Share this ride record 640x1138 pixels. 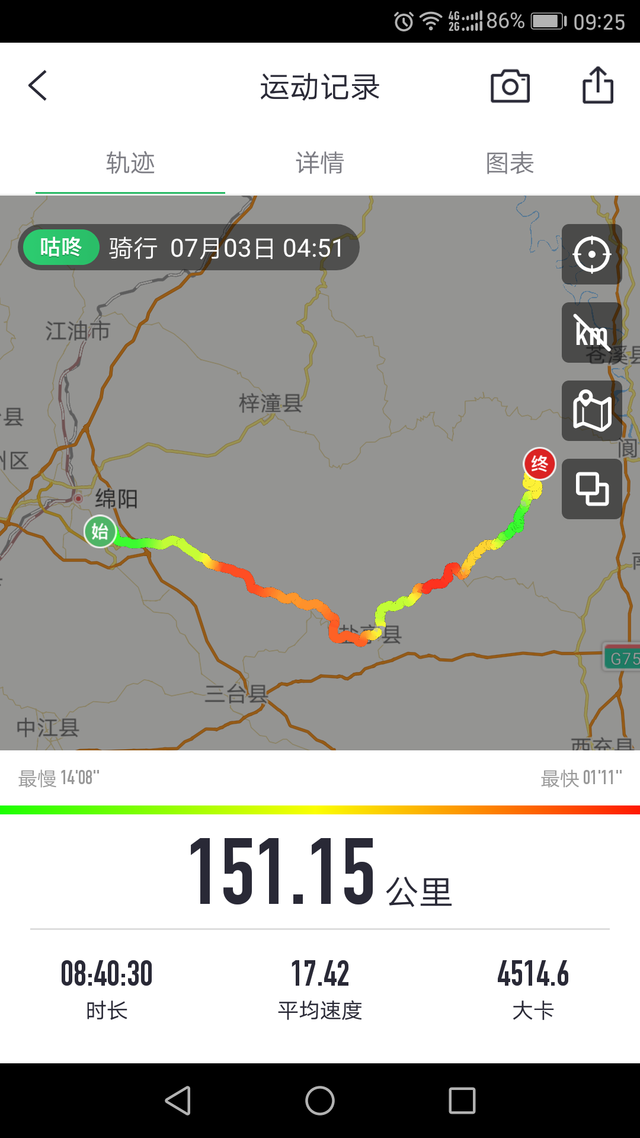coord(597,86)
